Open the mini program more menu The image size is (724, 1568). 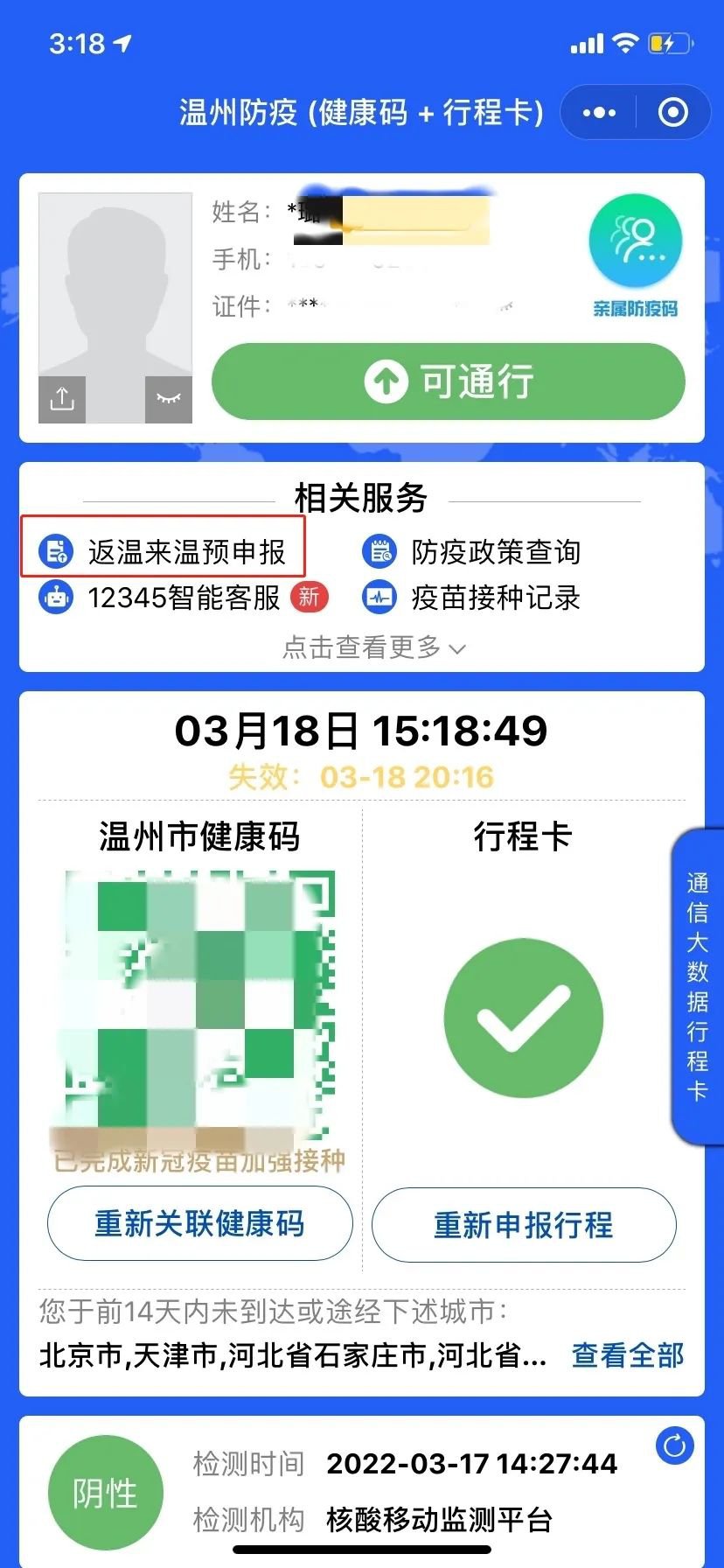click(x=599, y=113)
